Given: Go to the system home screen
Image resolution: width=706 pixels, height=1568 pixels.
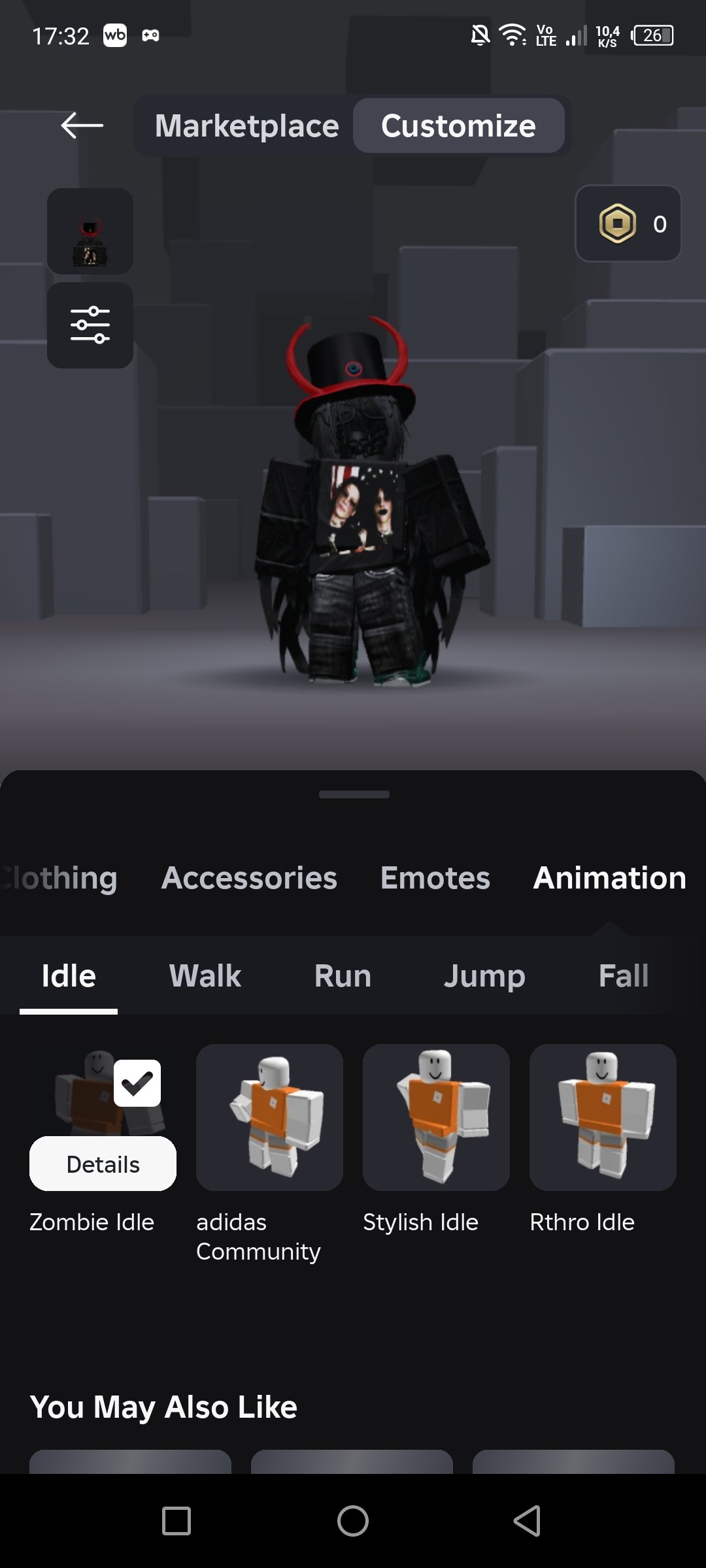Looking at the screenshot, I should (x=353, y=1521).
